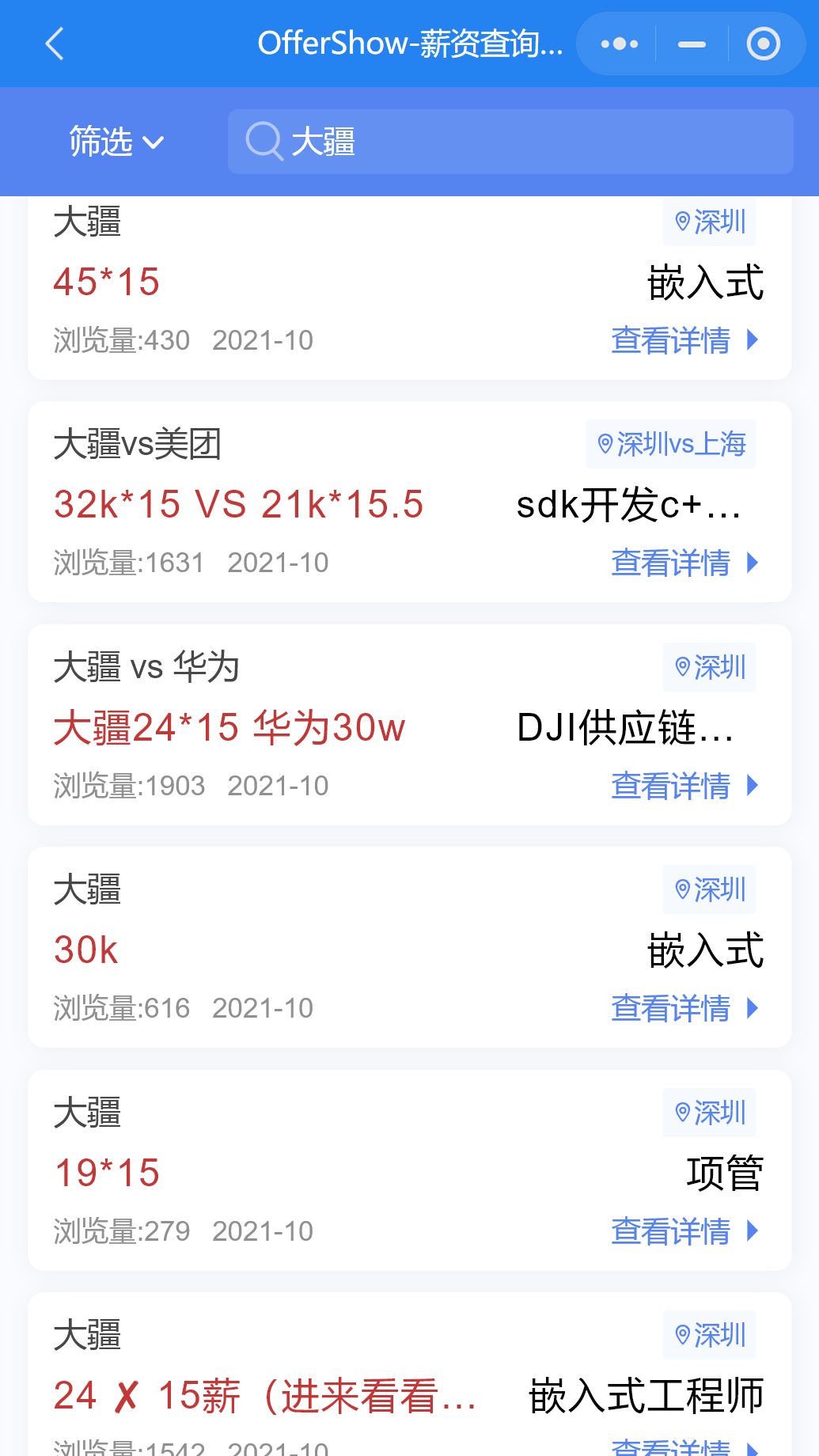819x1456 pixels.
Task: Expand the 筛选 filter dropdown
Action: (116, 142)
